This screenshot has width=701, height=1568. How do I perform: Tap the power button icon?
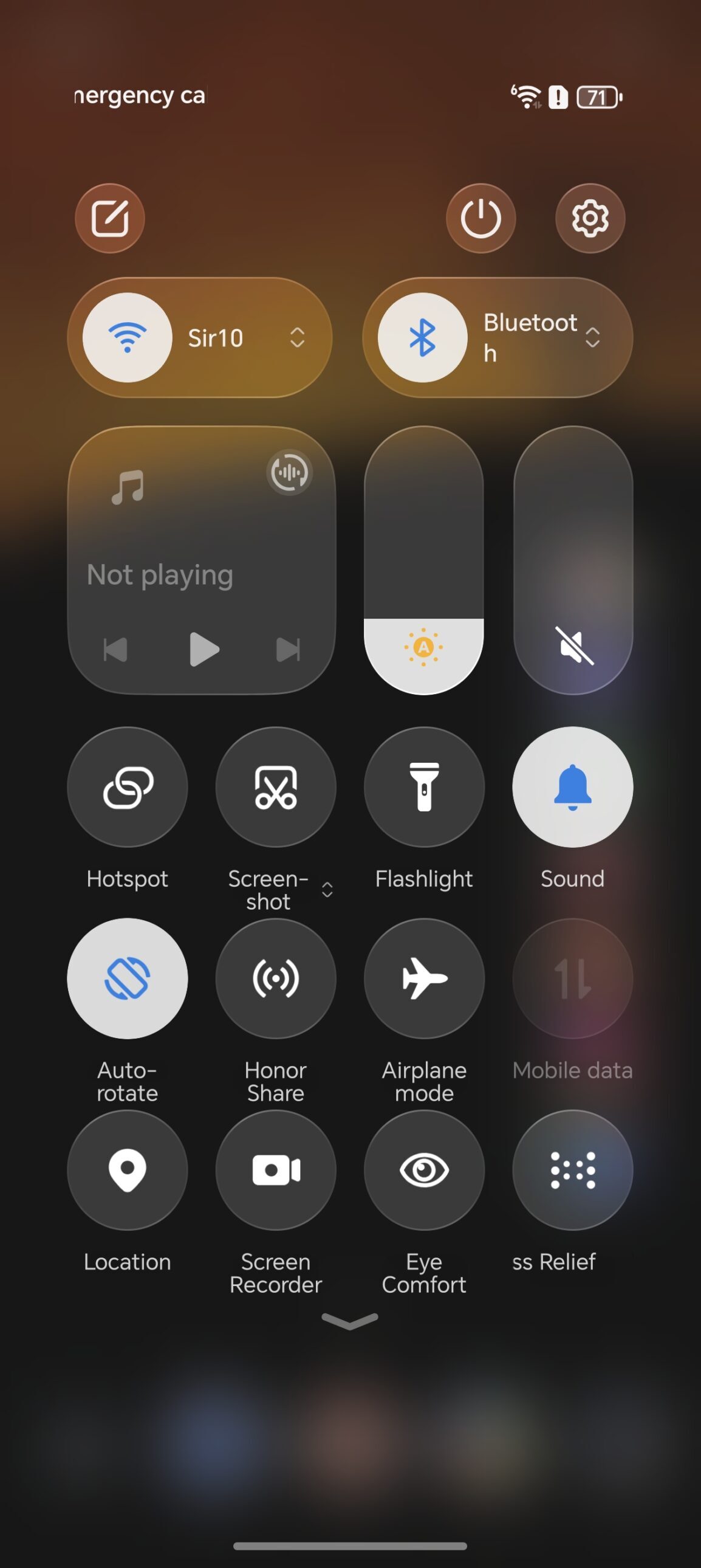point(480,218)
